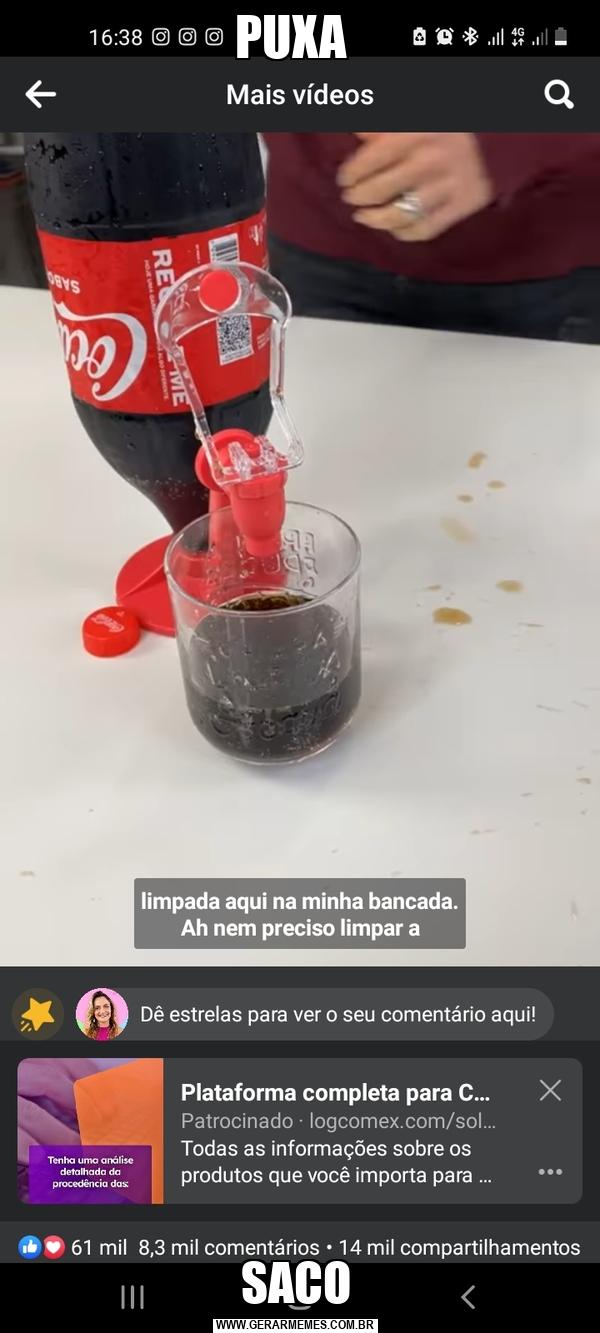Send stars with the star icon
600x1333 pixels.
38,1014
